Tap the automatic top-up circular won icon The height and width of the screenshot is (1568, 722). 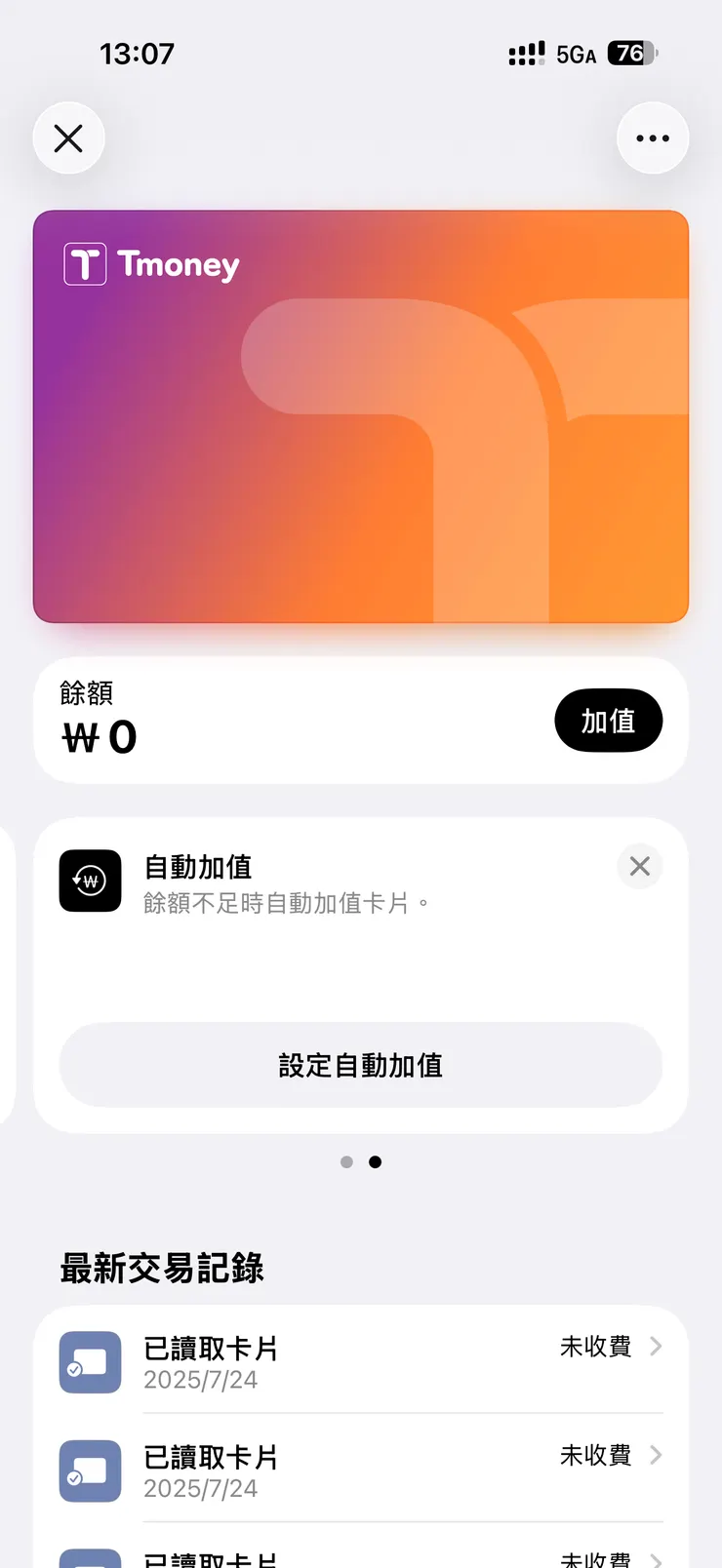90,881
